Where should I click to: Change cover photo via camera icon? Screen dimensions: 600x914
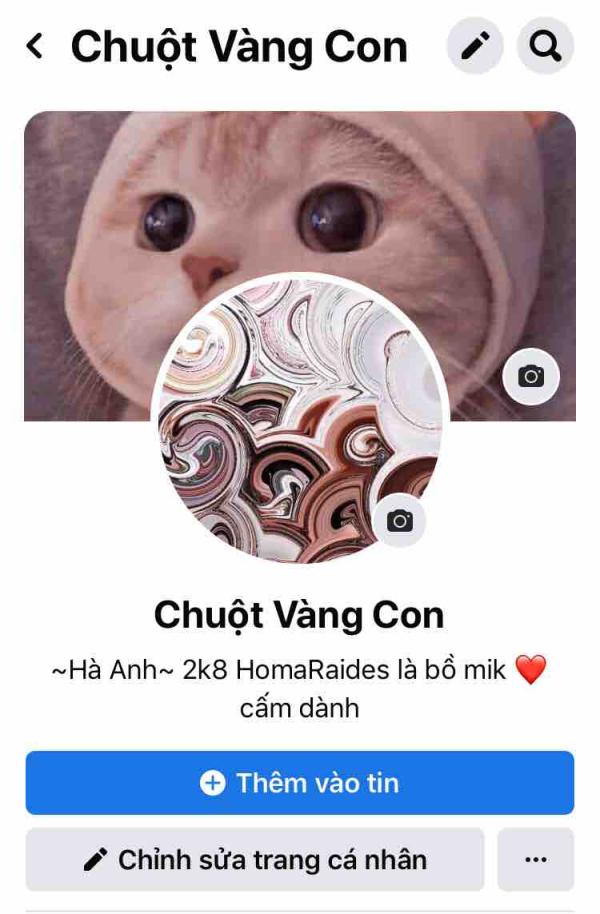531,377
